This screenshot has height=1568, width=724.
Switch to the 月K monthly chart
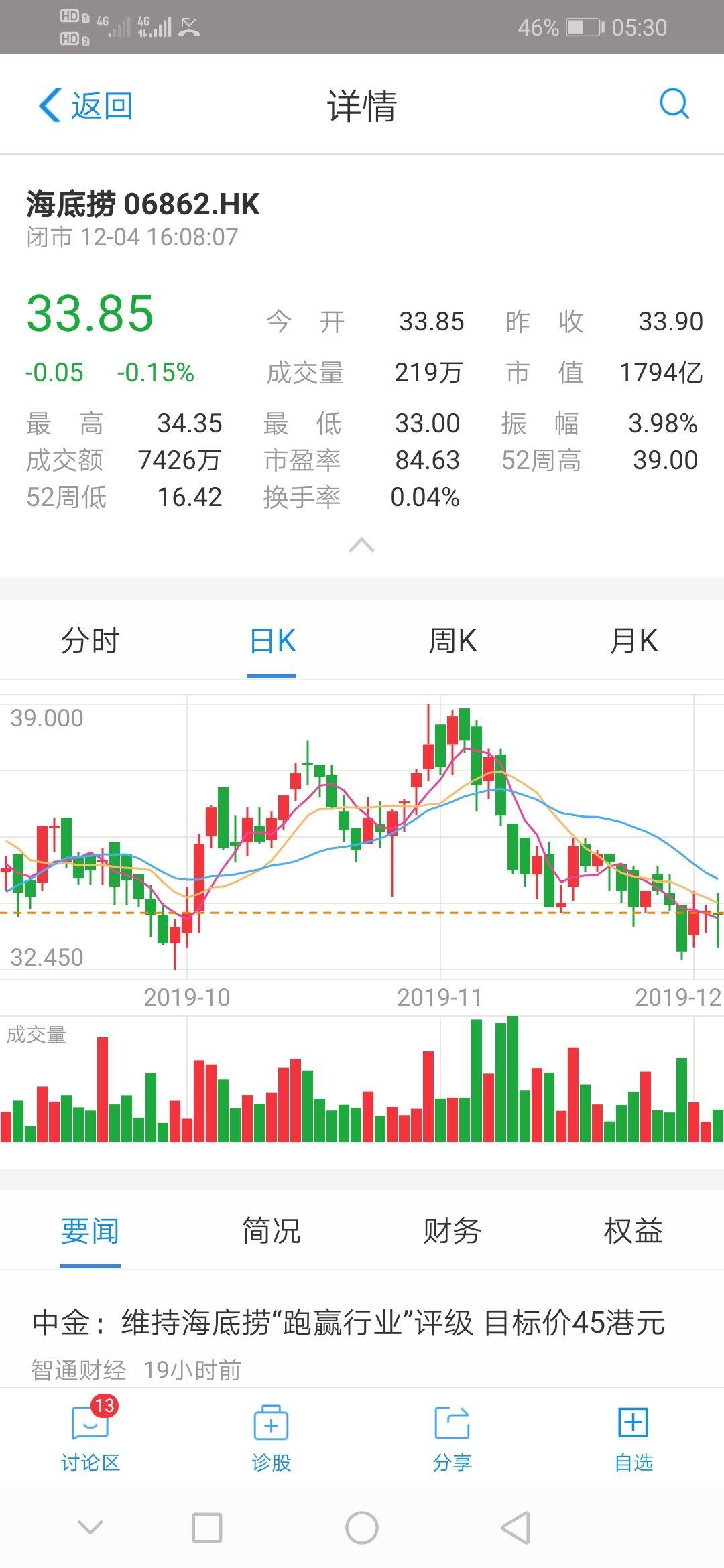click(x=633, y=641)
